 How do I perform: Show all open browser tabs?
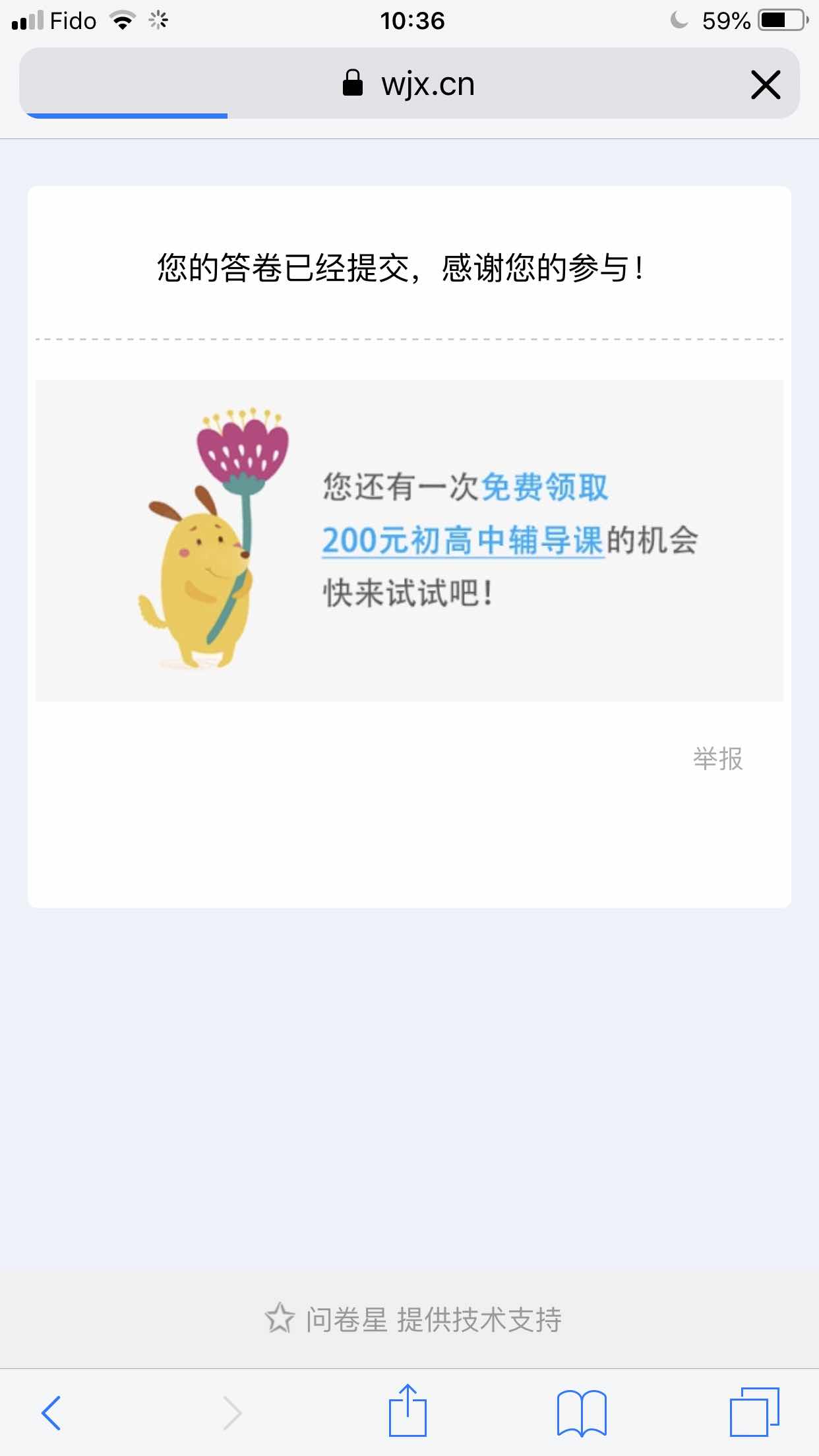pos(754,1412)
